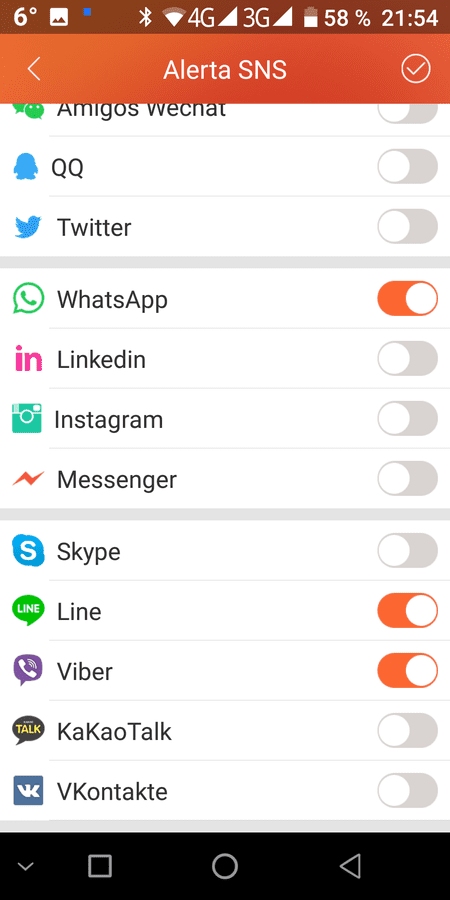Switch off Line alerts
The height and width of the screenshot is (900, 450).
408,611
